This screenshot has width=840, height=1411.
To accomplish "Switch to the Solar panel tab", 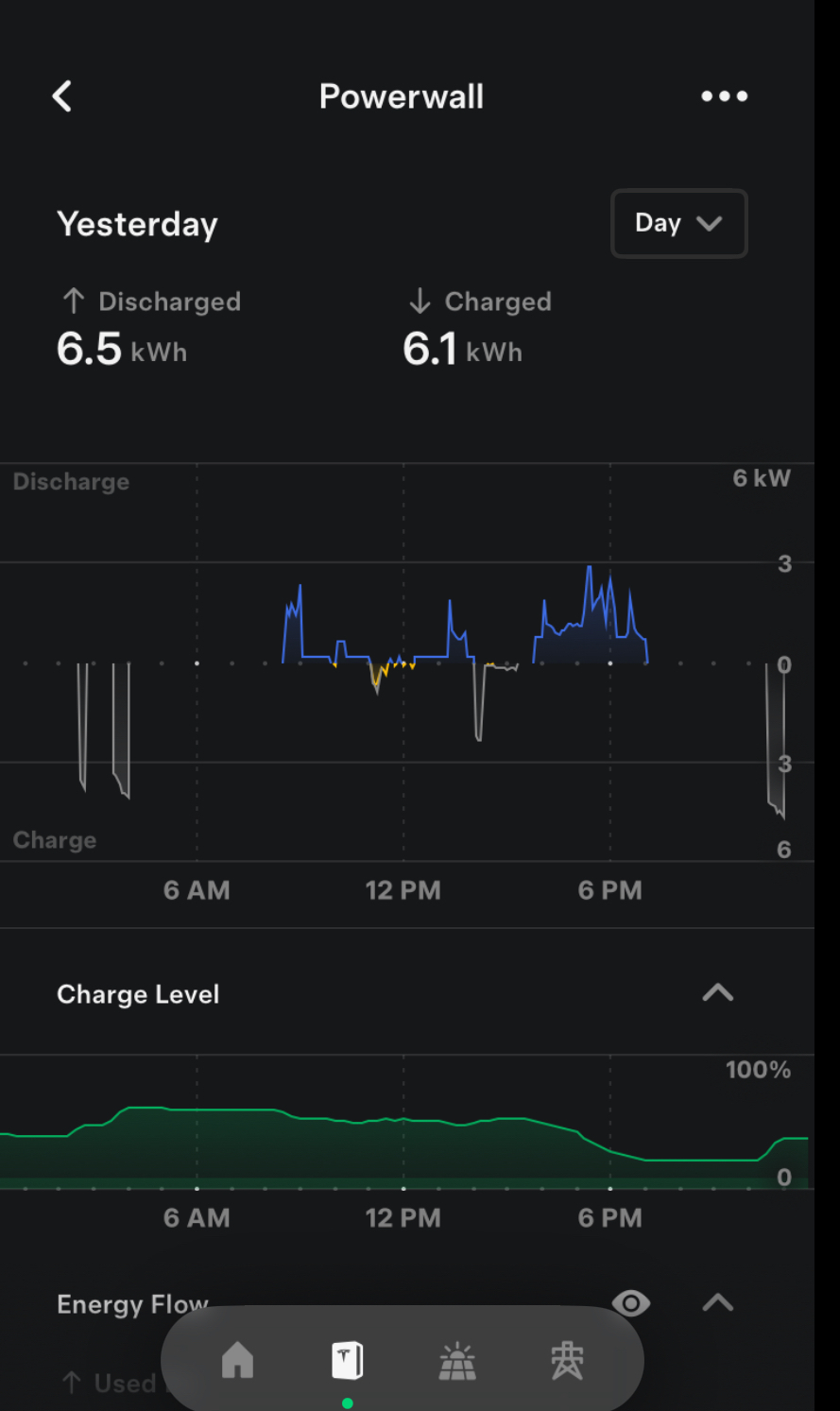I will (457, 1361).
